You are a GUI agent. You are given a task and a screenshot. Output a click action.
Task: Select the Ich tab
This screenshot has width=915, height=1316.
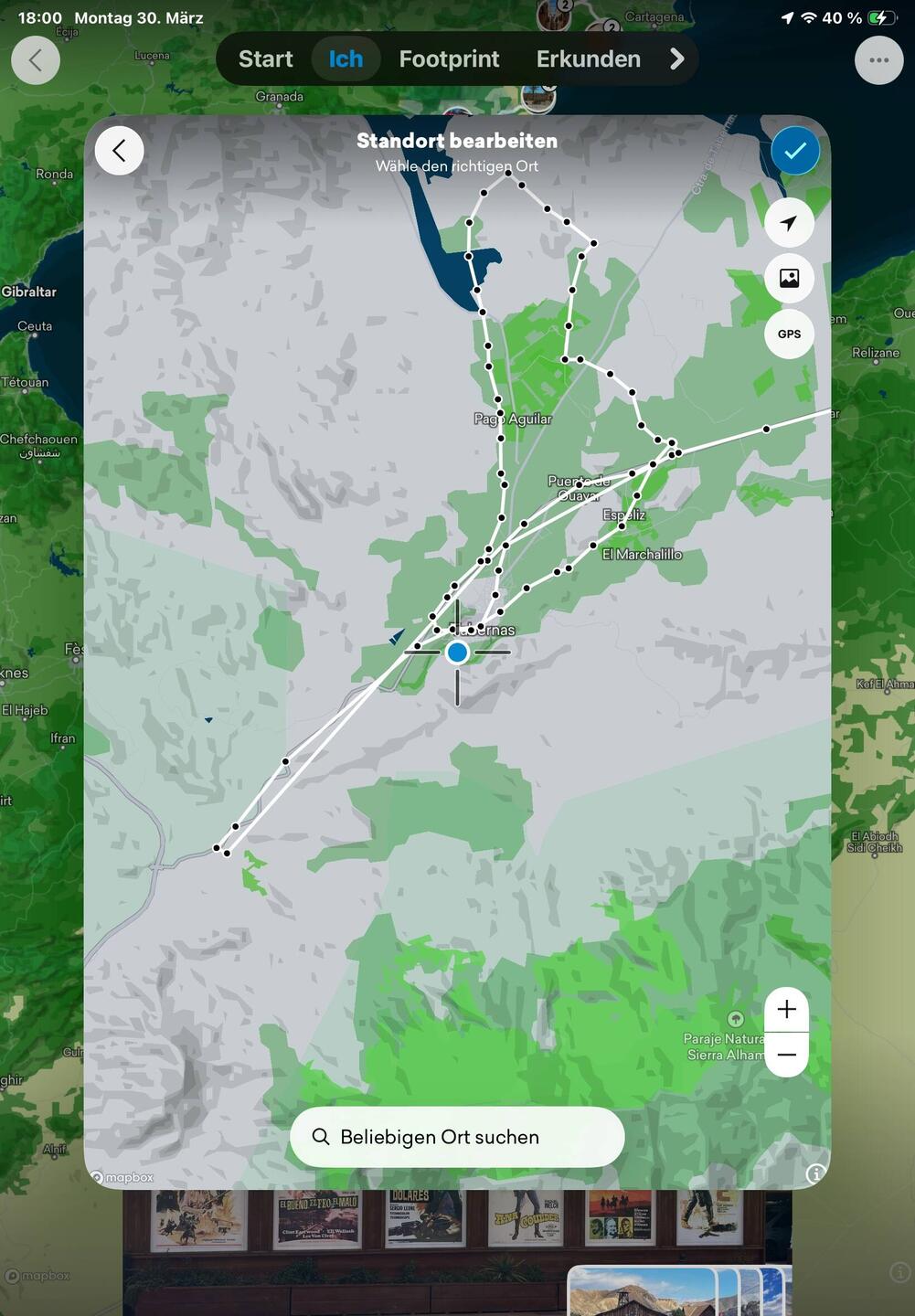pos(346,59)
